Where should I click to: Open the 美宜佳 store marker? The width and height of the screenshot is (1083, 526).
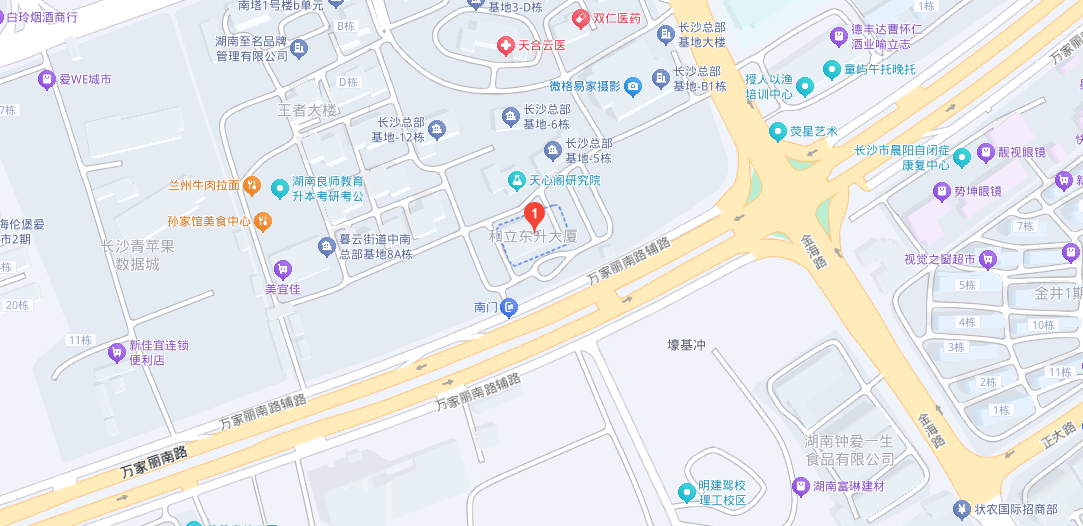click(x=282, y=268)
